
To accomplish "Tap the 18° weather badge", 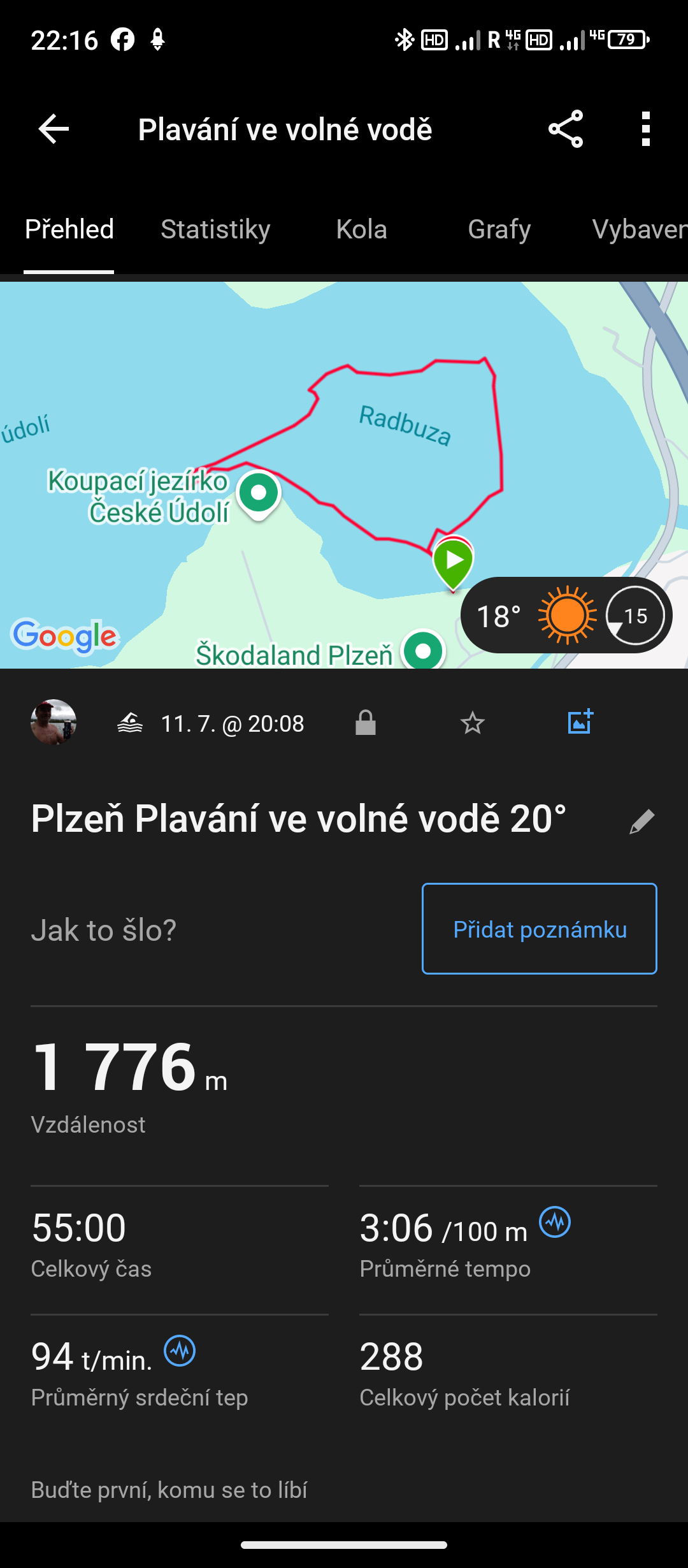I will coord(566,615).
